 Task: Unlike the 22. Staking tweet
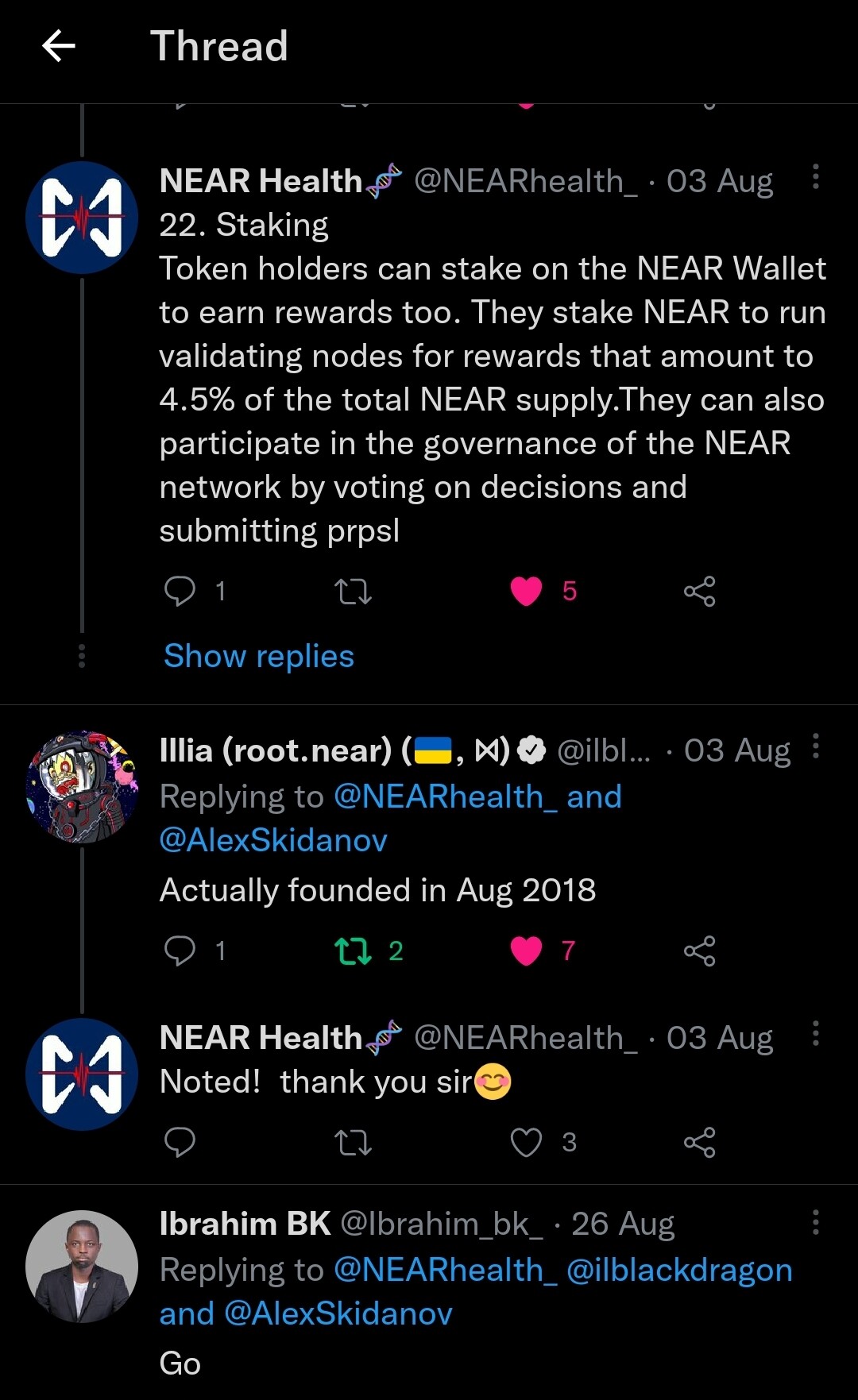click(526, 592)
